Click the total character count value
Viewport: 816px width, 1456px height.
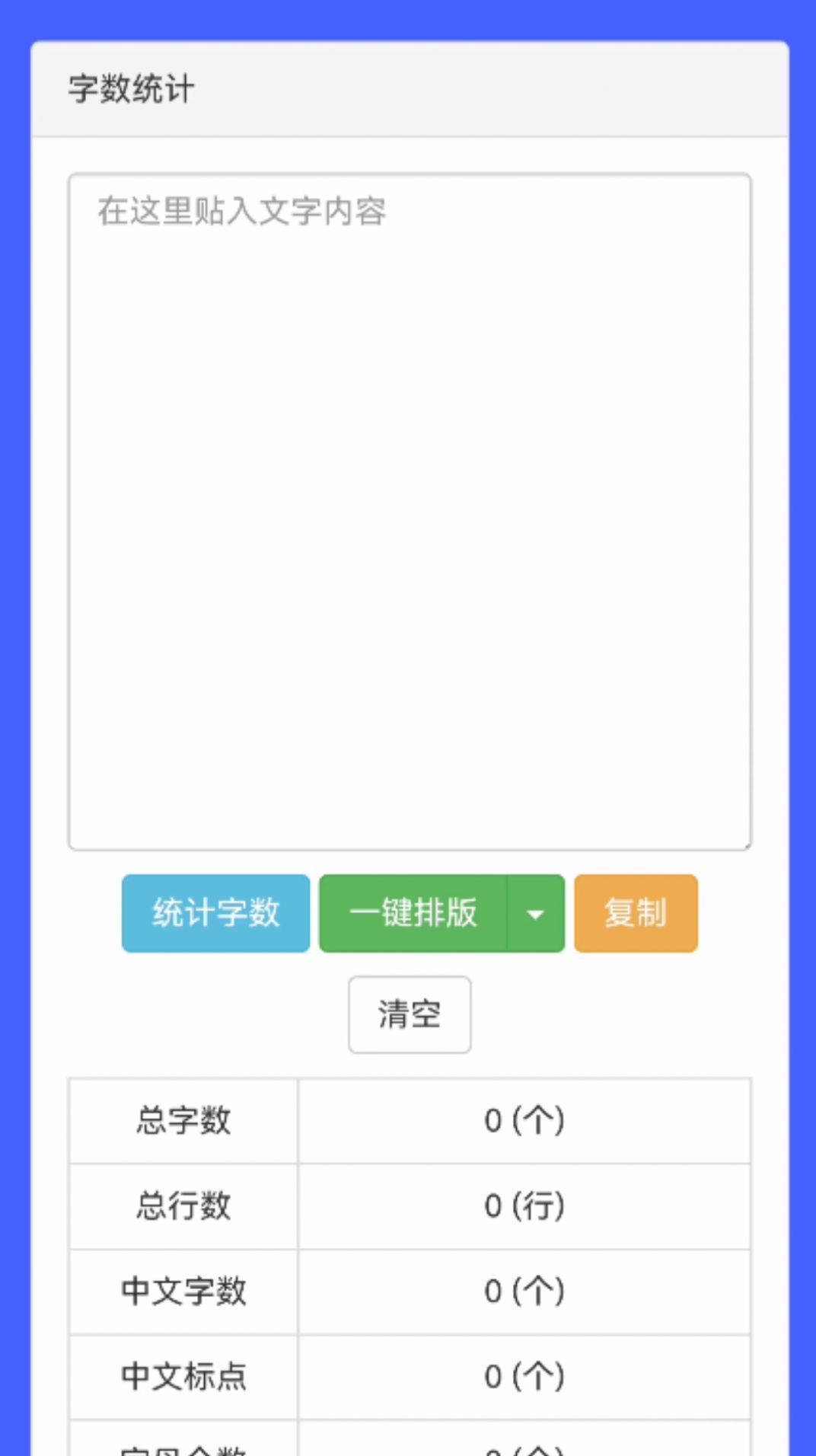click(x=524, y=1120)
